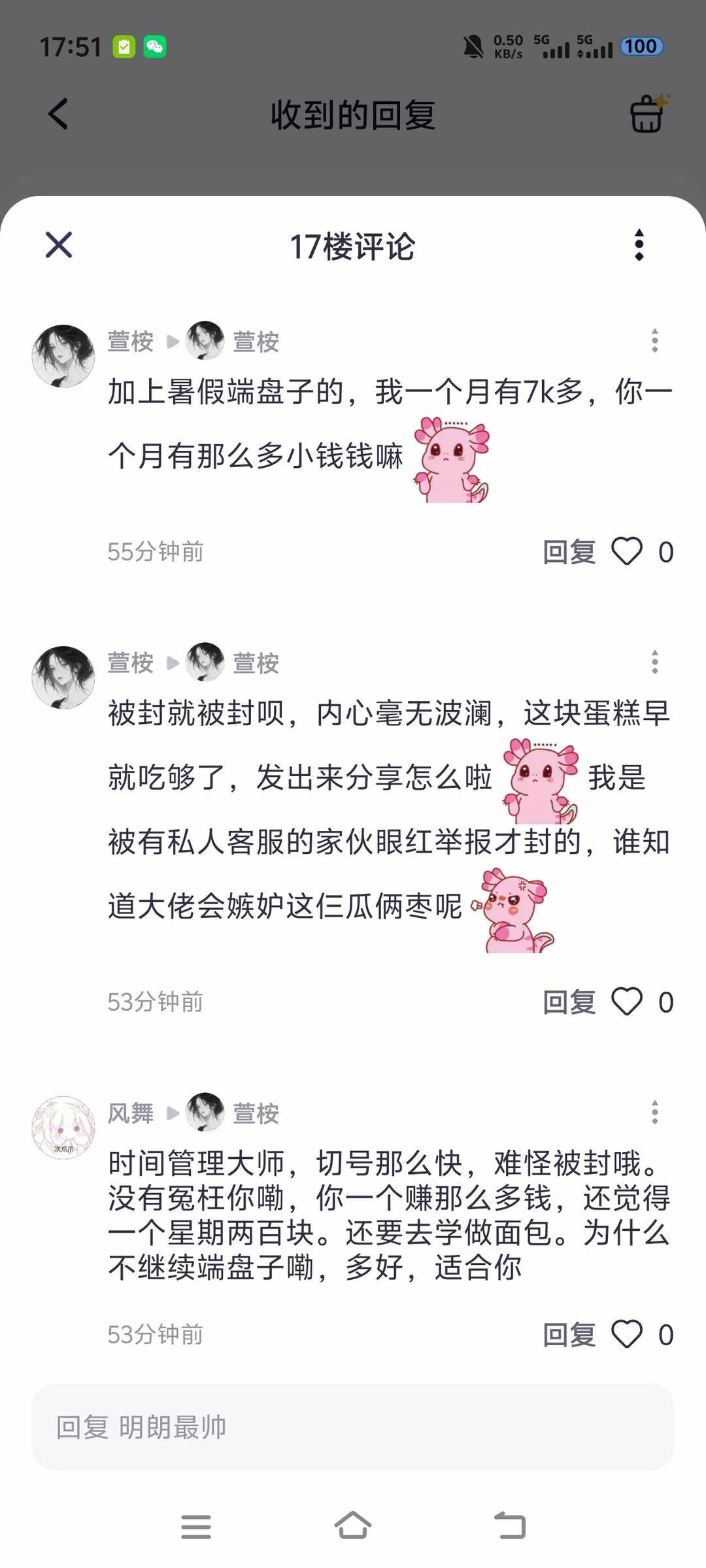Tap the arrow between 风舞 and 萱桉

point(174,1115)
